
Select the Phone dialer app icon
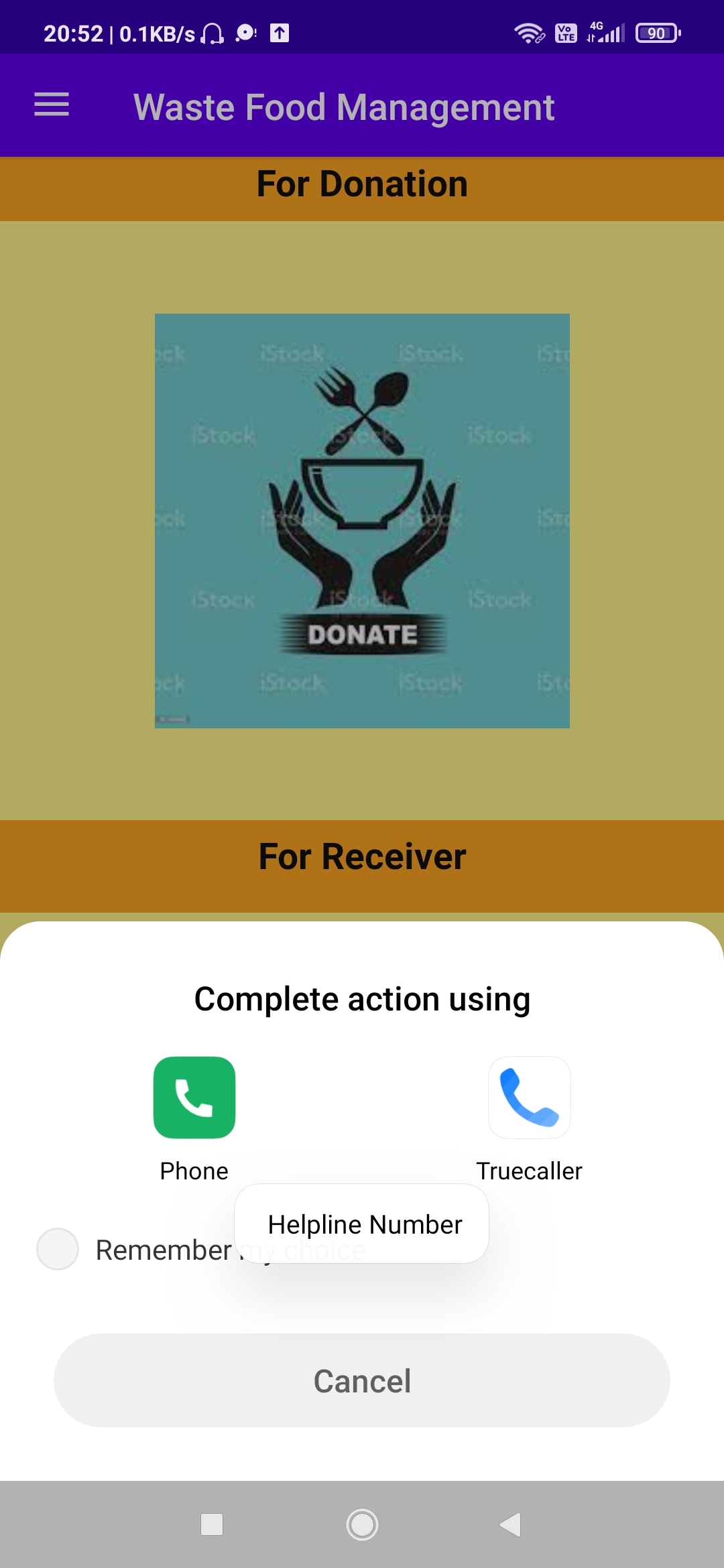[194, 1098]
